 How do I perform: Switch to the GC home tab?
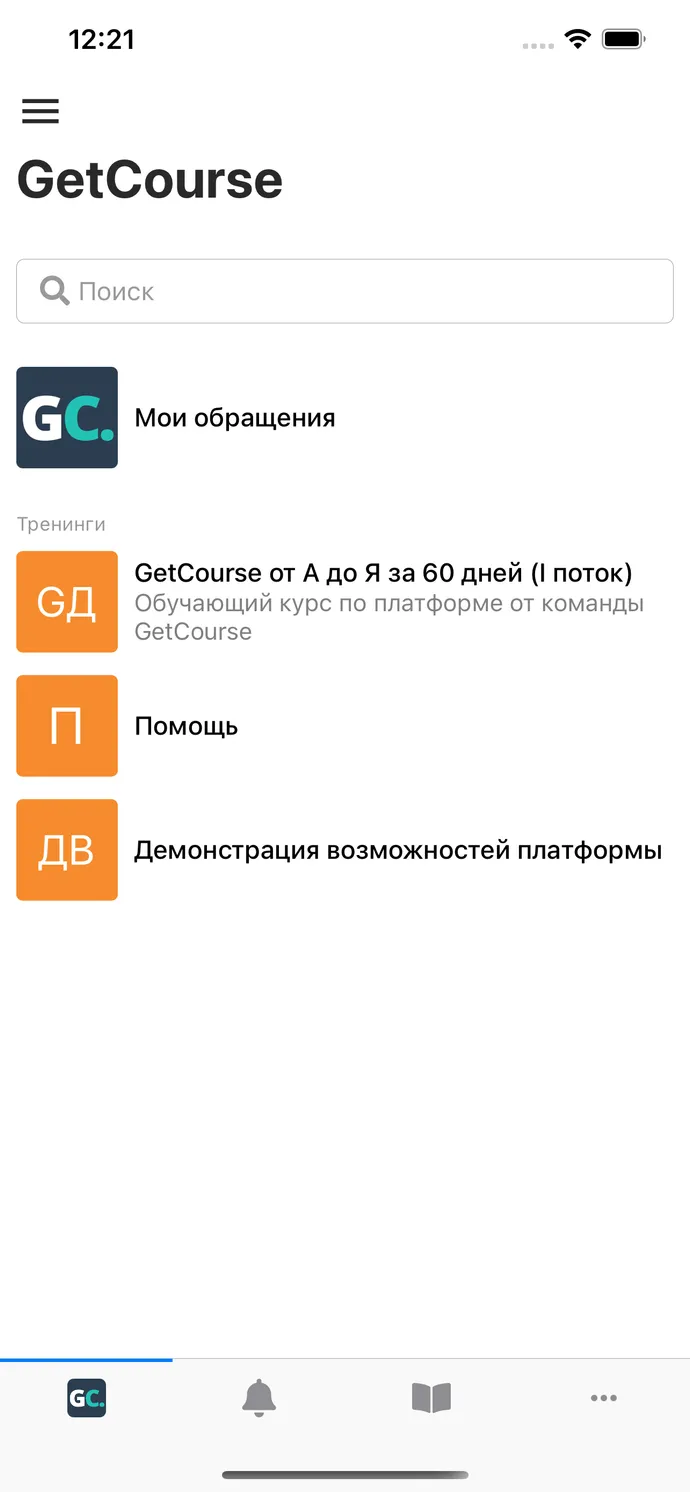click(x=86, y=1398)
